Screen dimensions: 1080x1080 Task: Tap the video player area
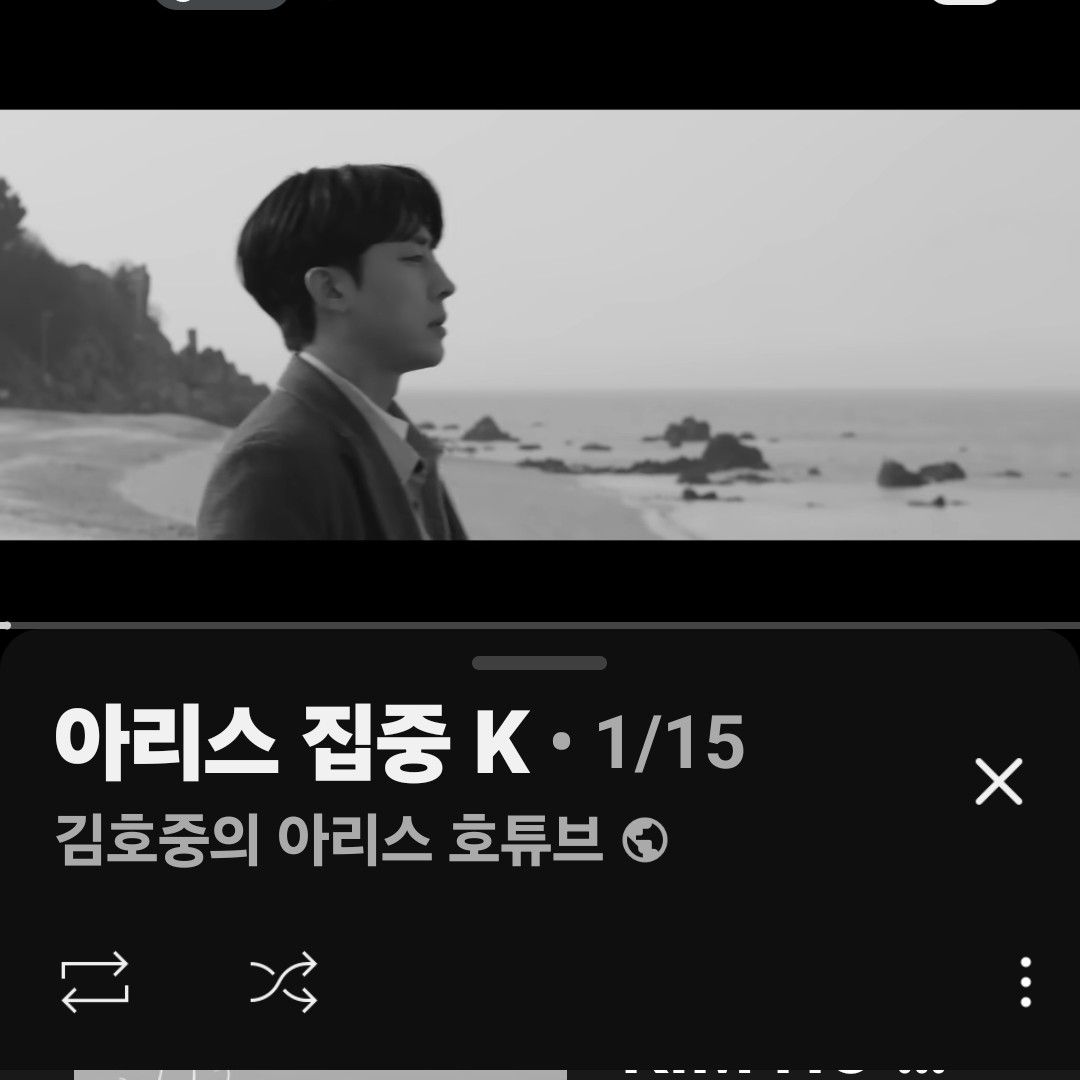click(540, 325)
